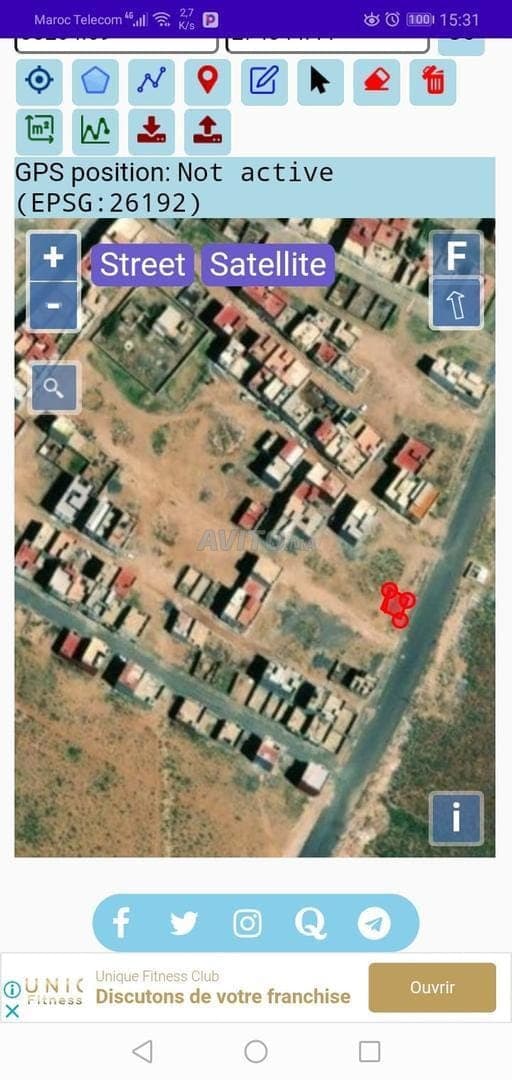This screenshot has width=512, height=1080.
Task: Open the map info button
Action: [456, 818]
